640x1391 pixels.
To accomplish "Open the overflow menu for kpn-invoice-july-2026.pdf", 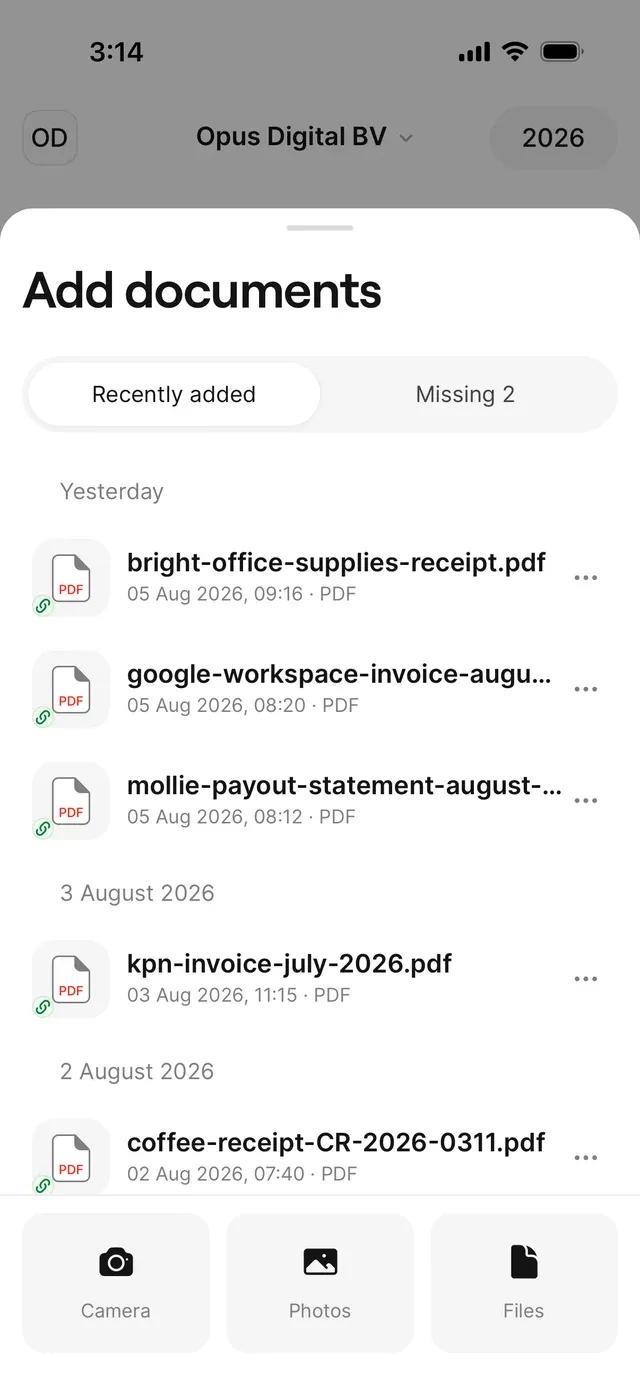I will (x=586, y=979).
